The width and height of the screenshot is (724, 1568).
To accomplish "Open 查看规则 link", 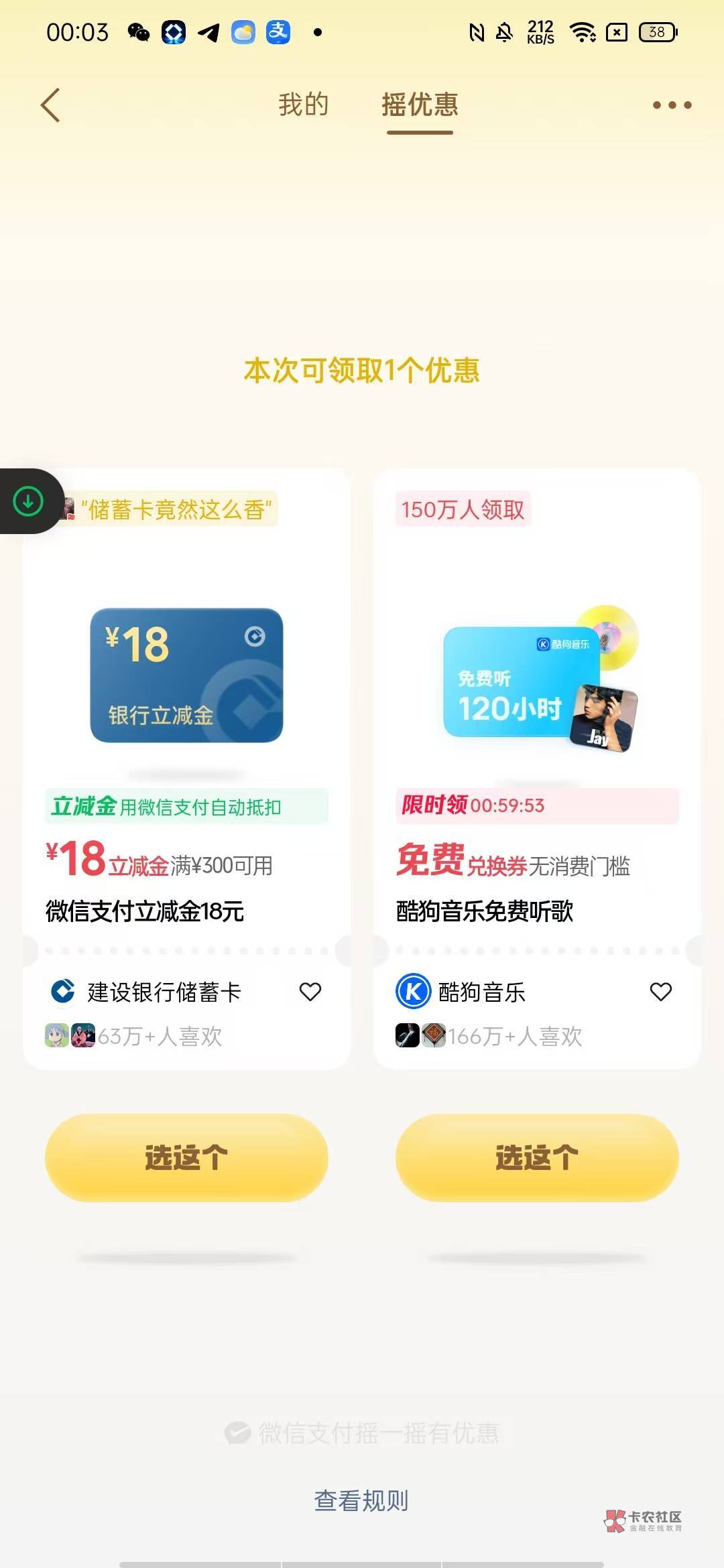I will 361,1500.
